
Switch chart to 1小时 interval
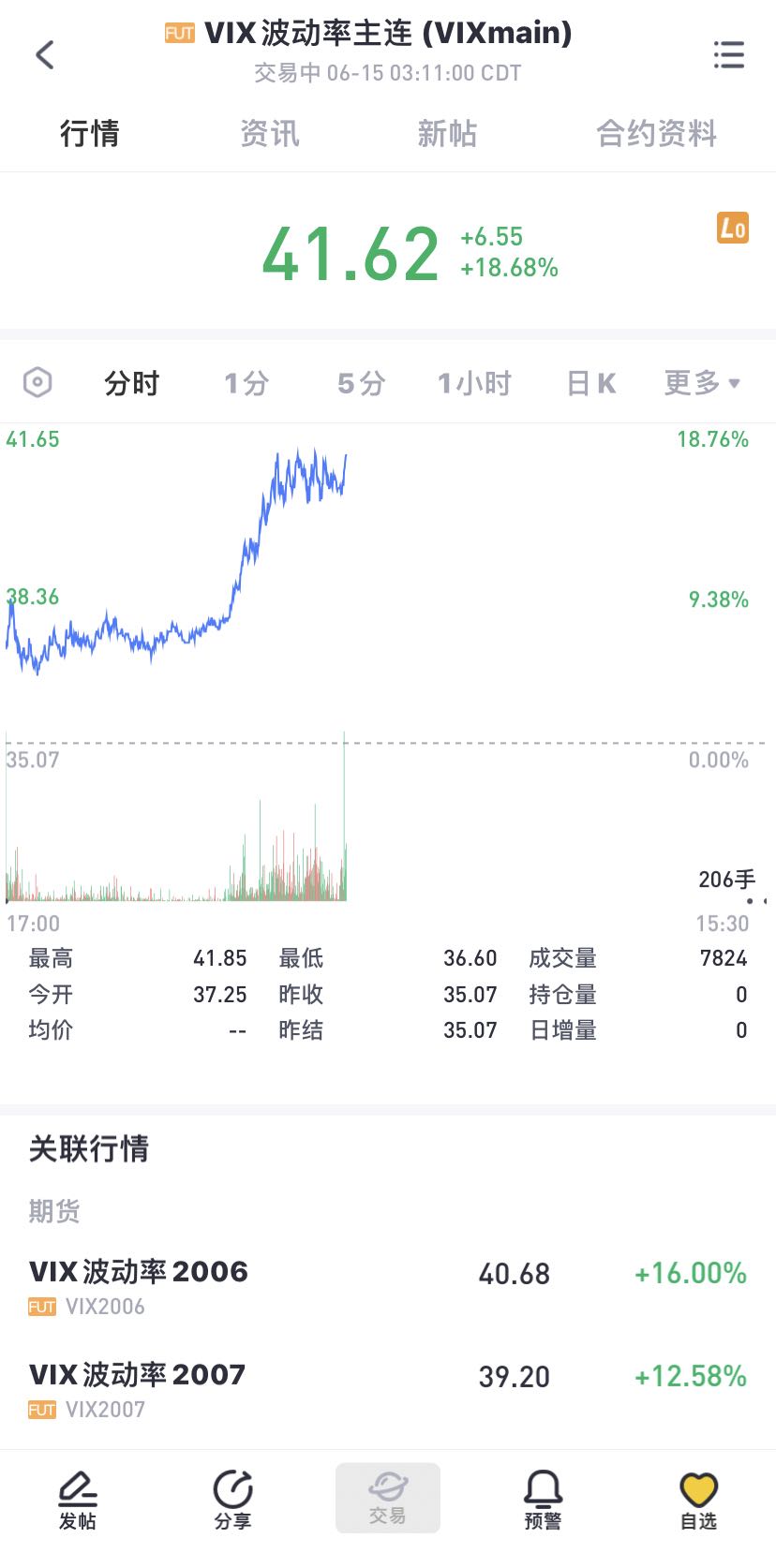pyautogui.click(x=474, y=383)
